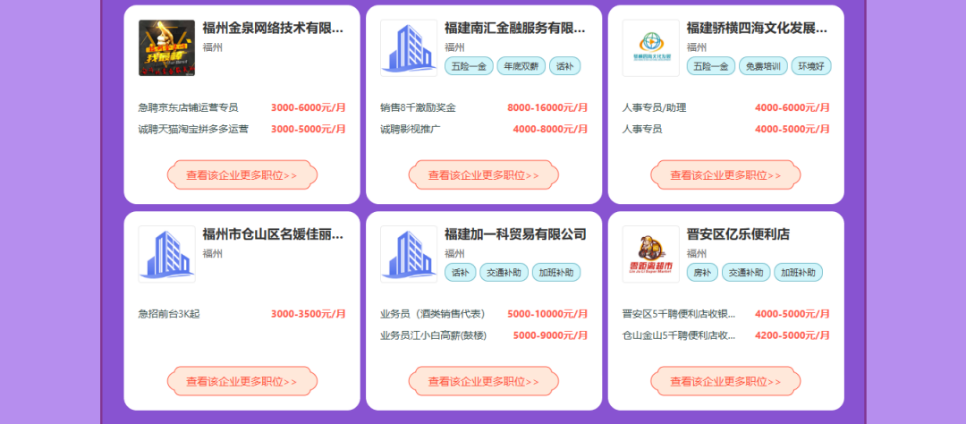This screenshot has height=424, width=966.
Task: View more jobs from 福建南汇金融服务有限公司
Action: (483, 175)
